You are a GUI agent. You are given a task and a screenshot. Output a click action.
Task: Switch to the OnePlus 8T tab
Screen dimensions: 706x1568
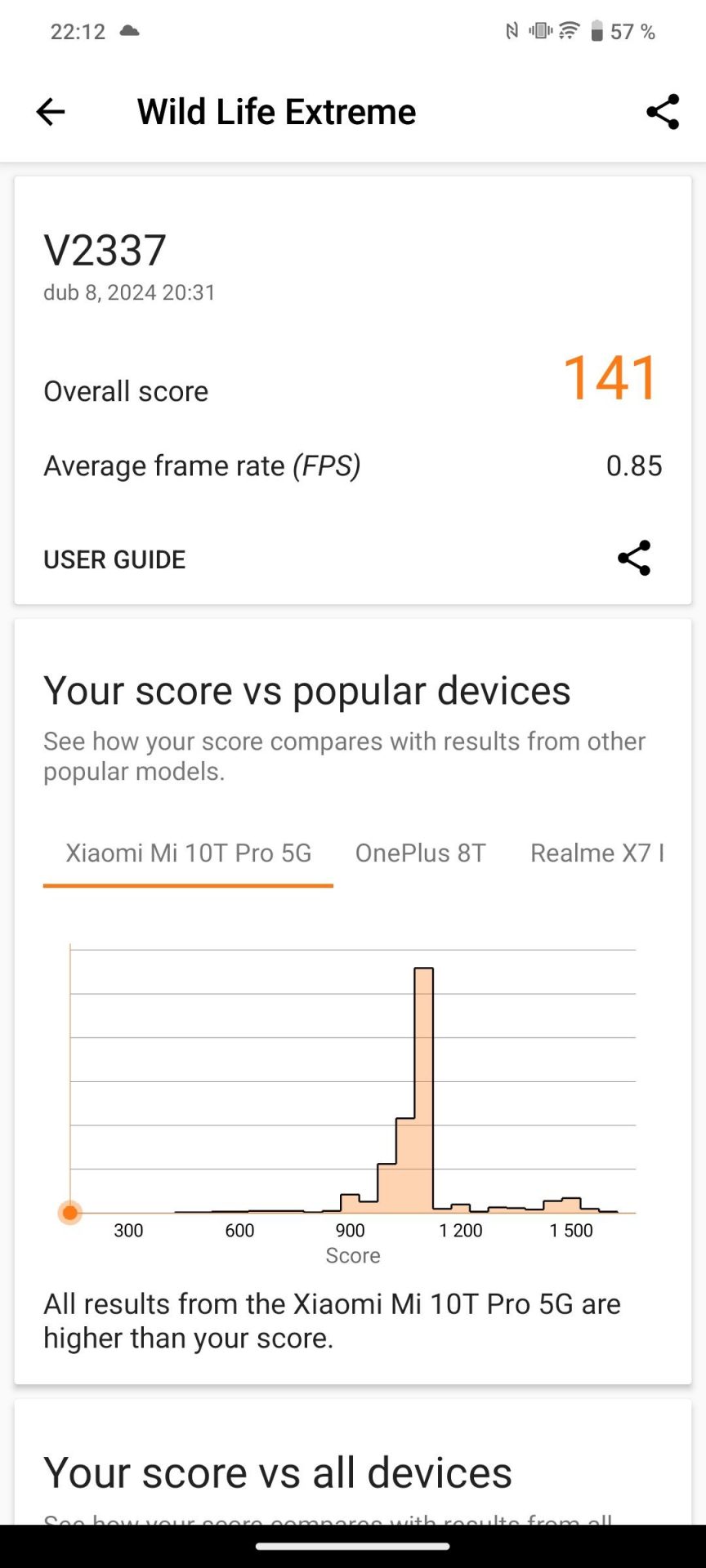(x=421, y=853)
